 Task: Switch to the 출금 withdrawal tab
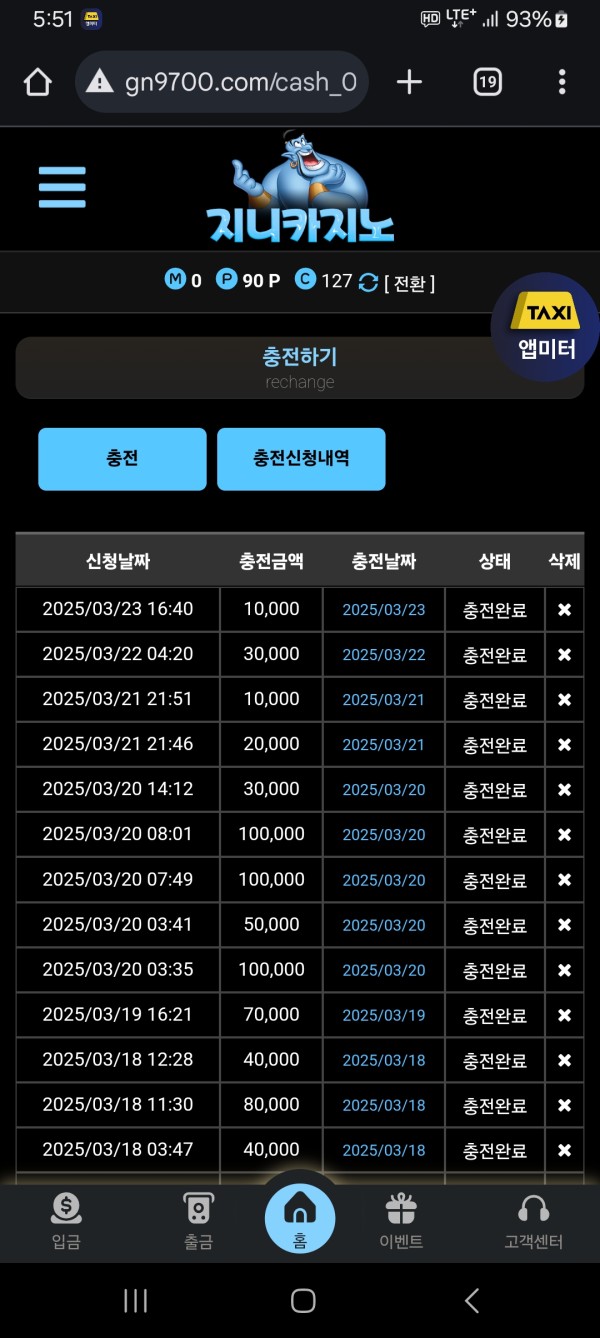coord(198,1222)
